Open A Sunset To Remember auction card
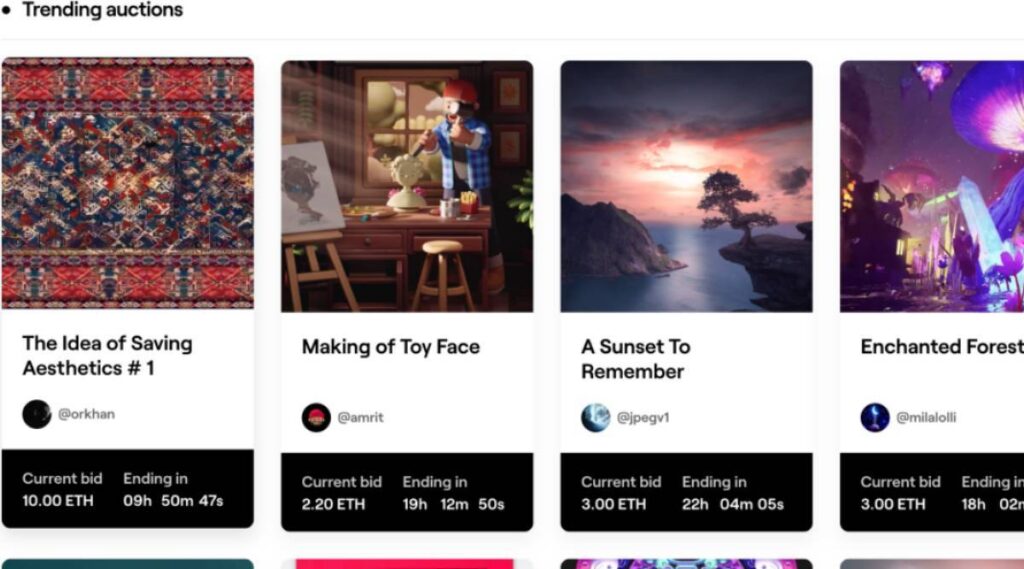This screenshot has height=569, width=1024. click(x=635, y=359)
